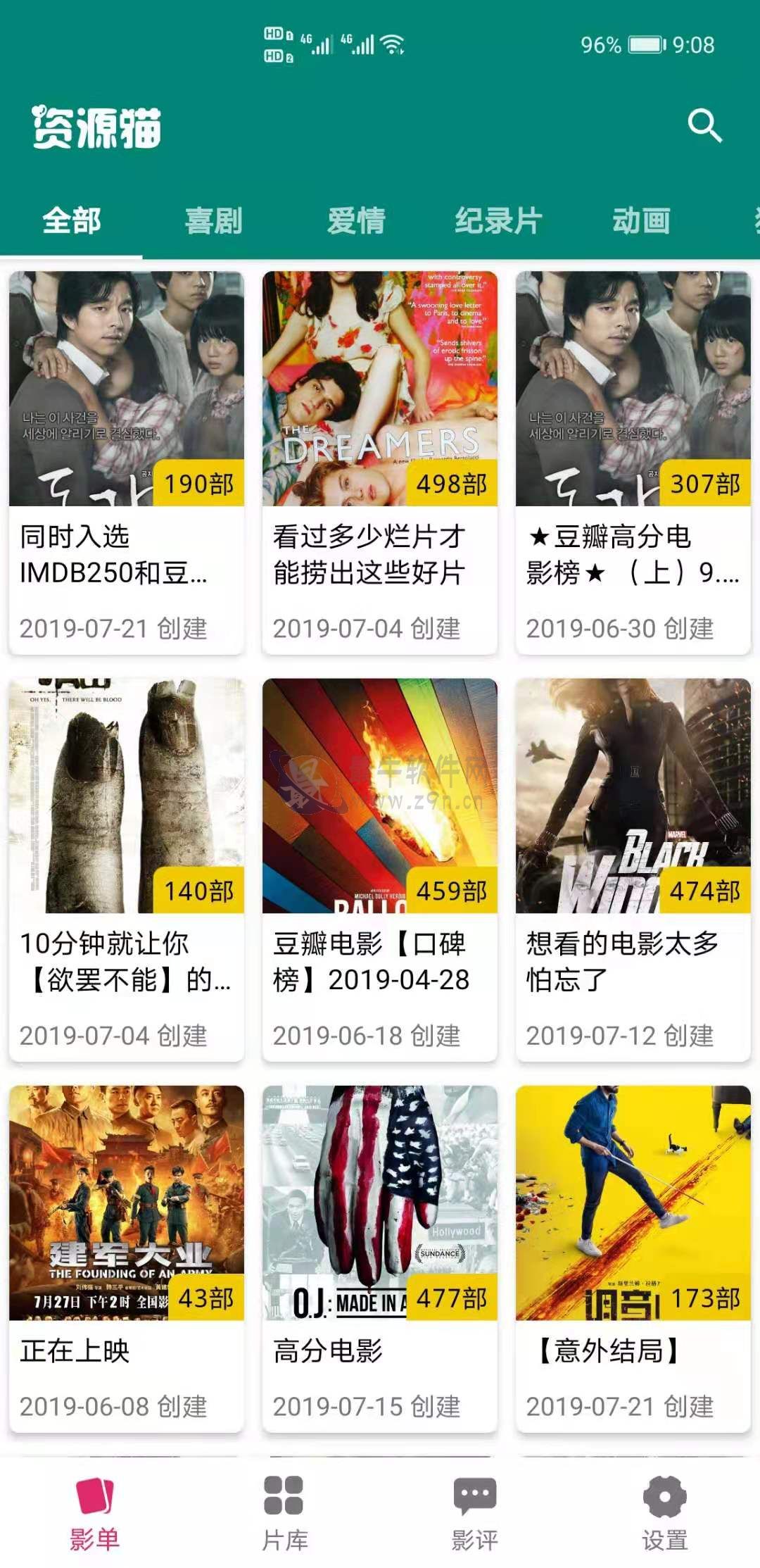Image resolution: width=760 pixels, height=1568 pixels.
Task: Open the 高分电影 list card
Action: pos(380,1259)
